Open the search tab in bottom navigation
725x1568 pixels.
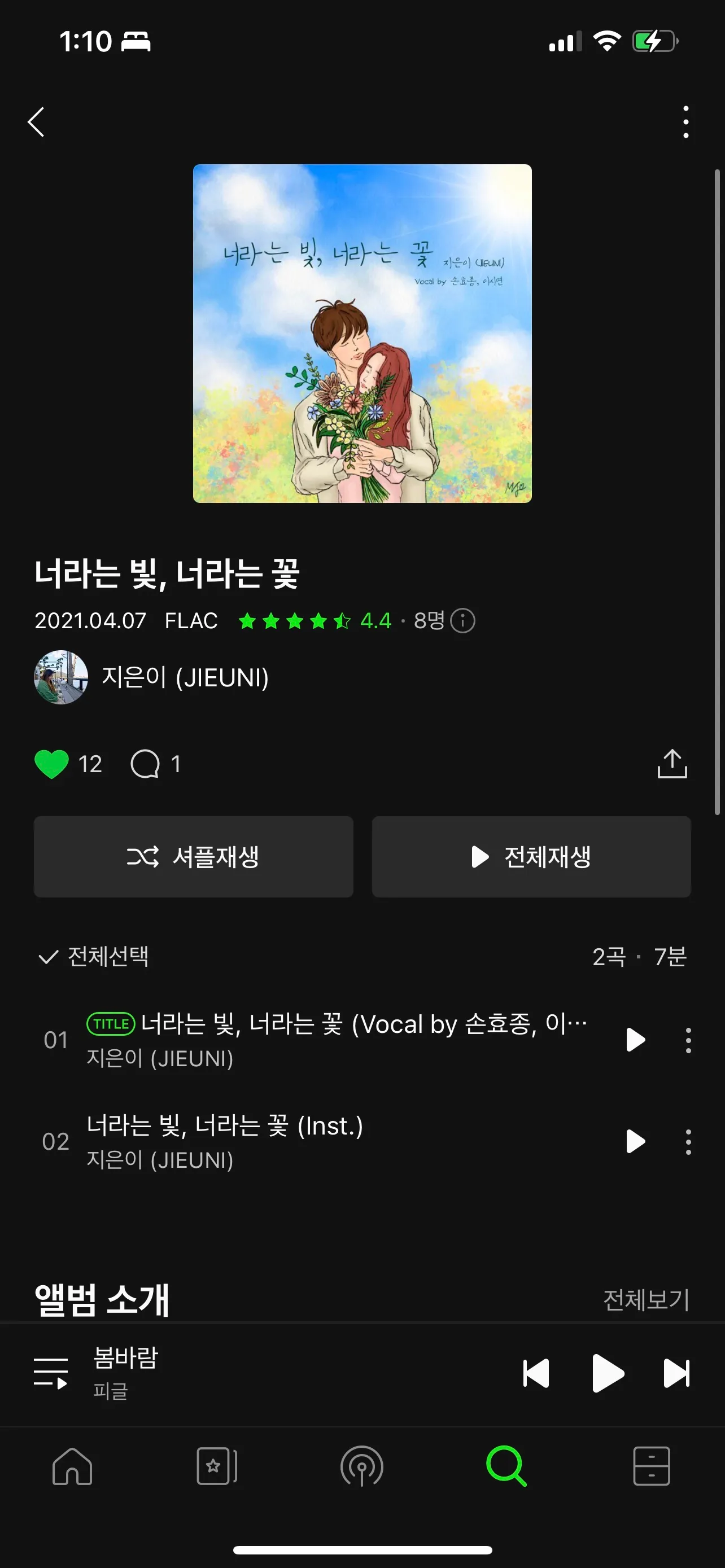pyautogui.click(x=507, y=1467)
